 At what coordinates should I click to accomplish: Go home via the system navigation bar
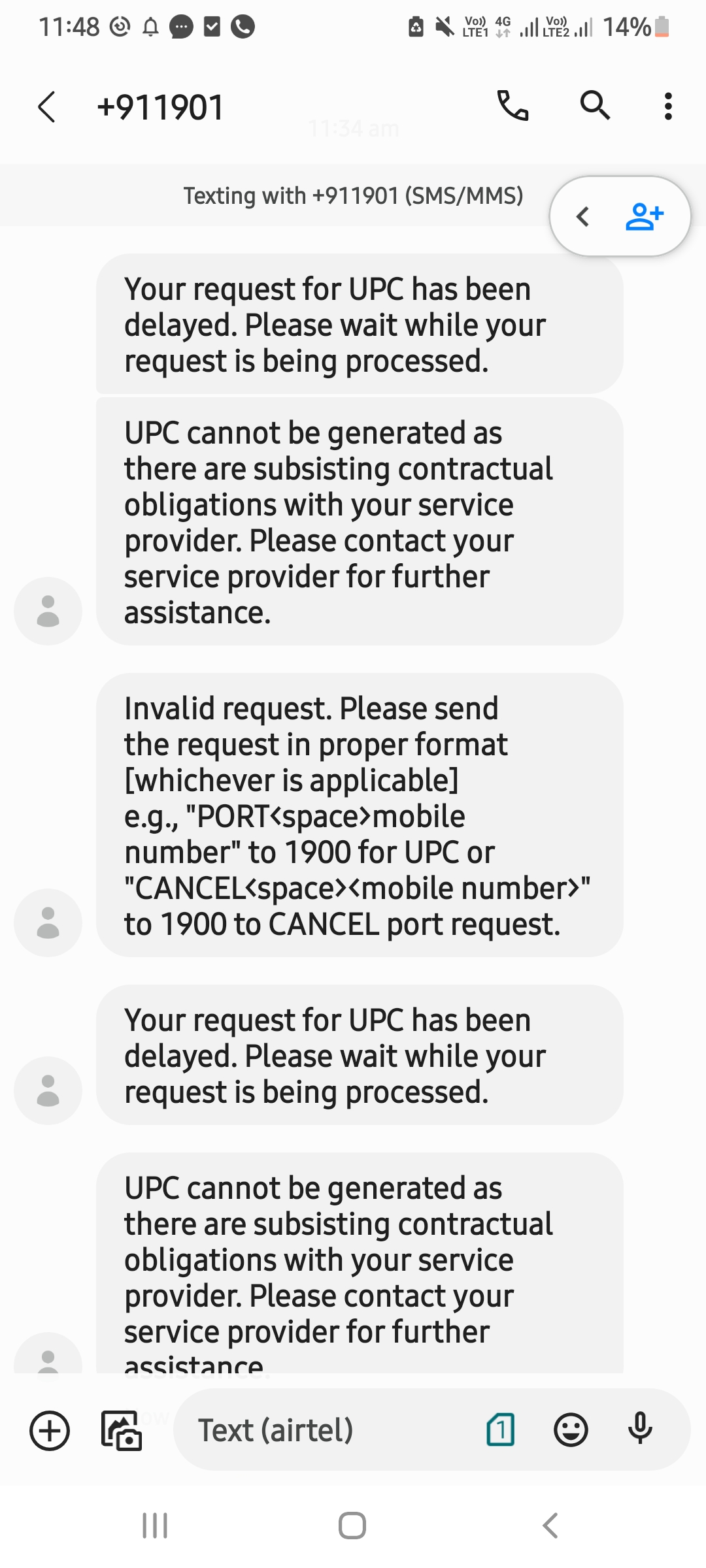click(x=352, y=1526)
